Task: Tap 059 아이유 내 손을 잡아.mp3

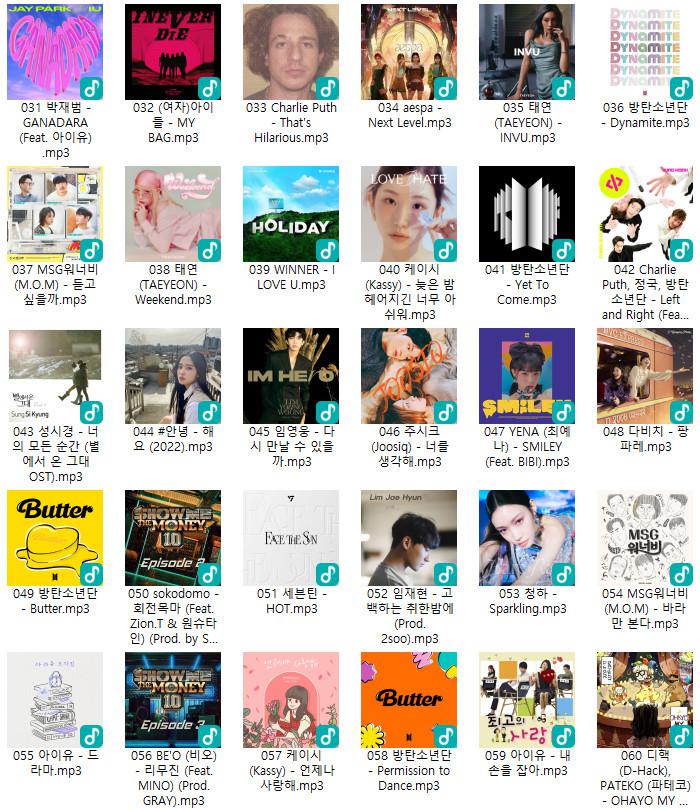Action: tap(526, 700)
